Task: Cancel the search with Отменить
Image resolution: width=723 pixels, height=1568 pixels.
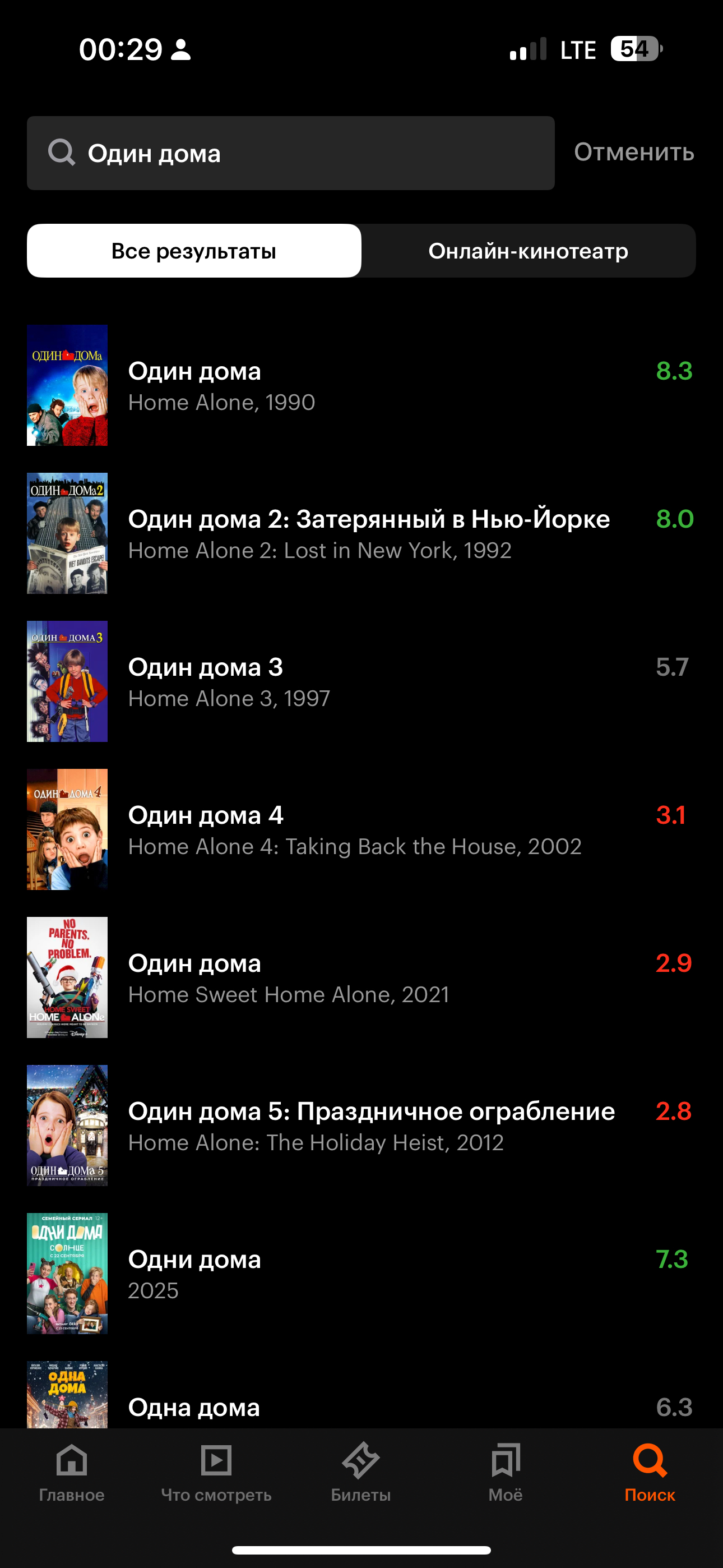Action: (x=633, y=152)
